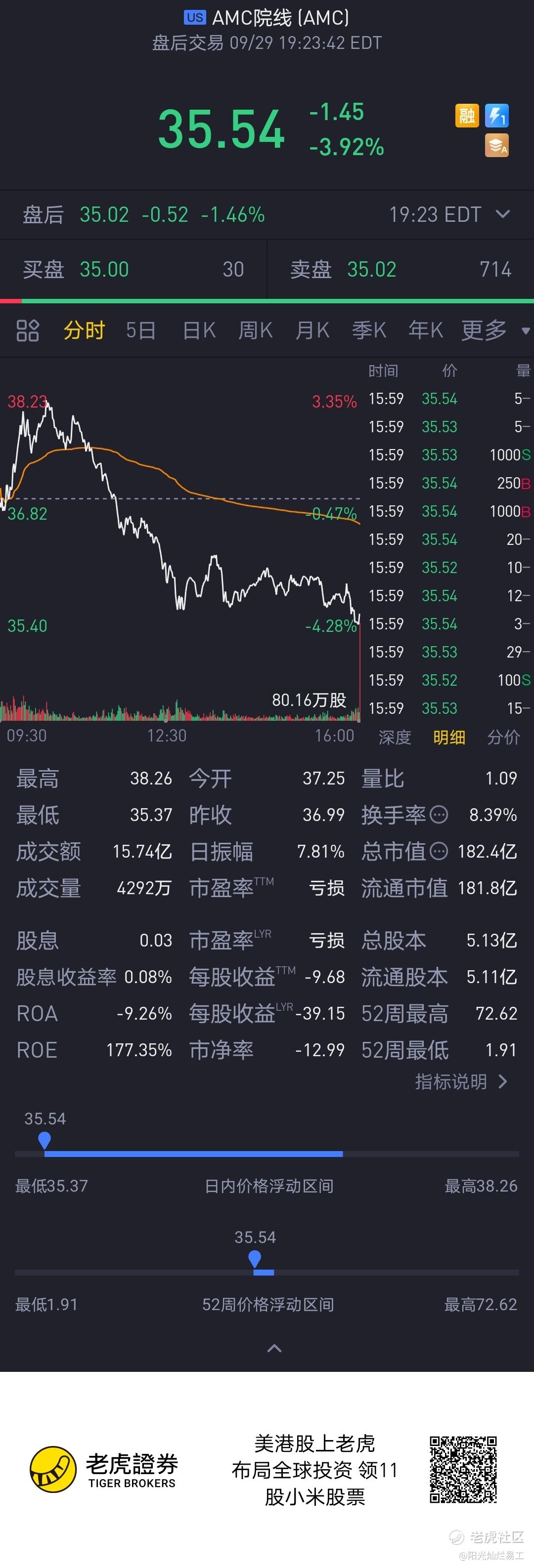Show info for 总市值 market cap

coord(439,851)
